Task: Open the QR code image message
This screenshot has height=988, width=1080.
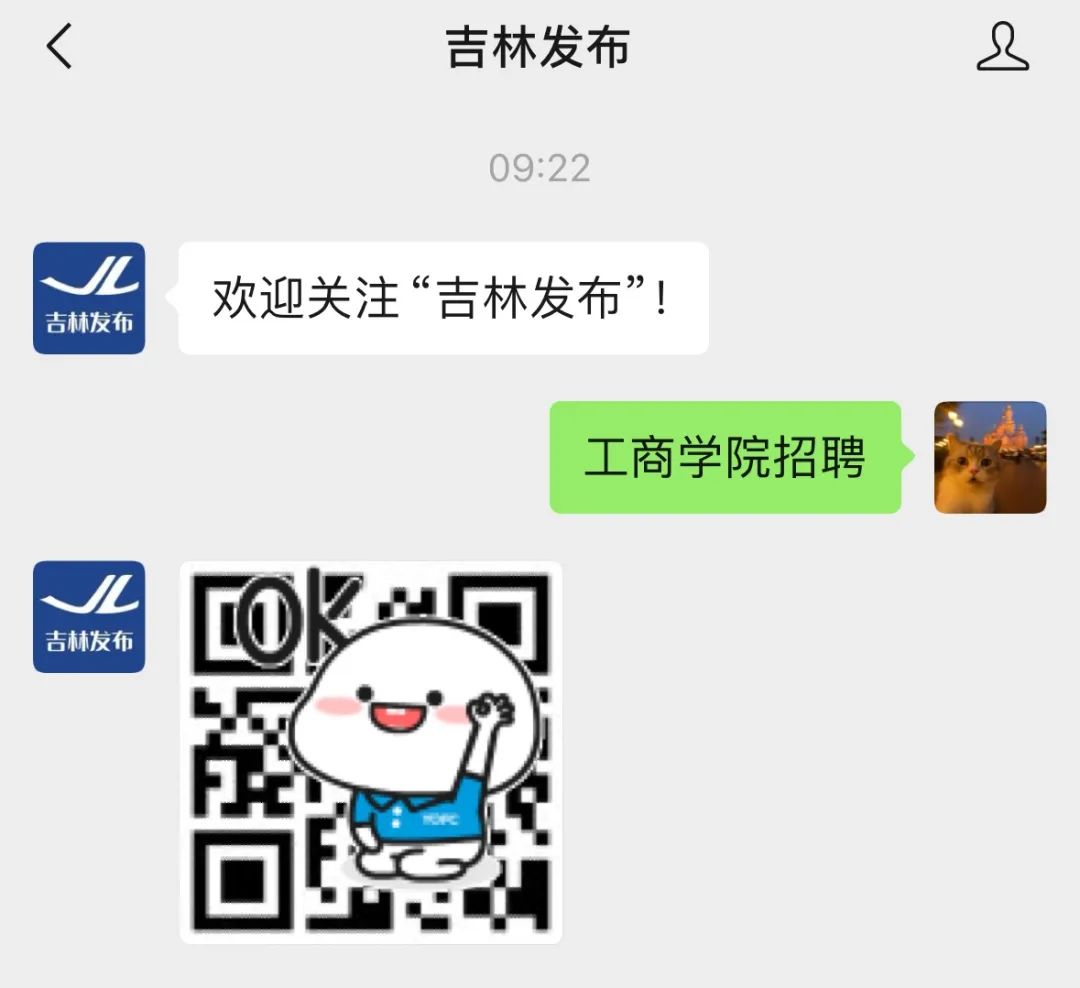Action: (x=371, y=751)
